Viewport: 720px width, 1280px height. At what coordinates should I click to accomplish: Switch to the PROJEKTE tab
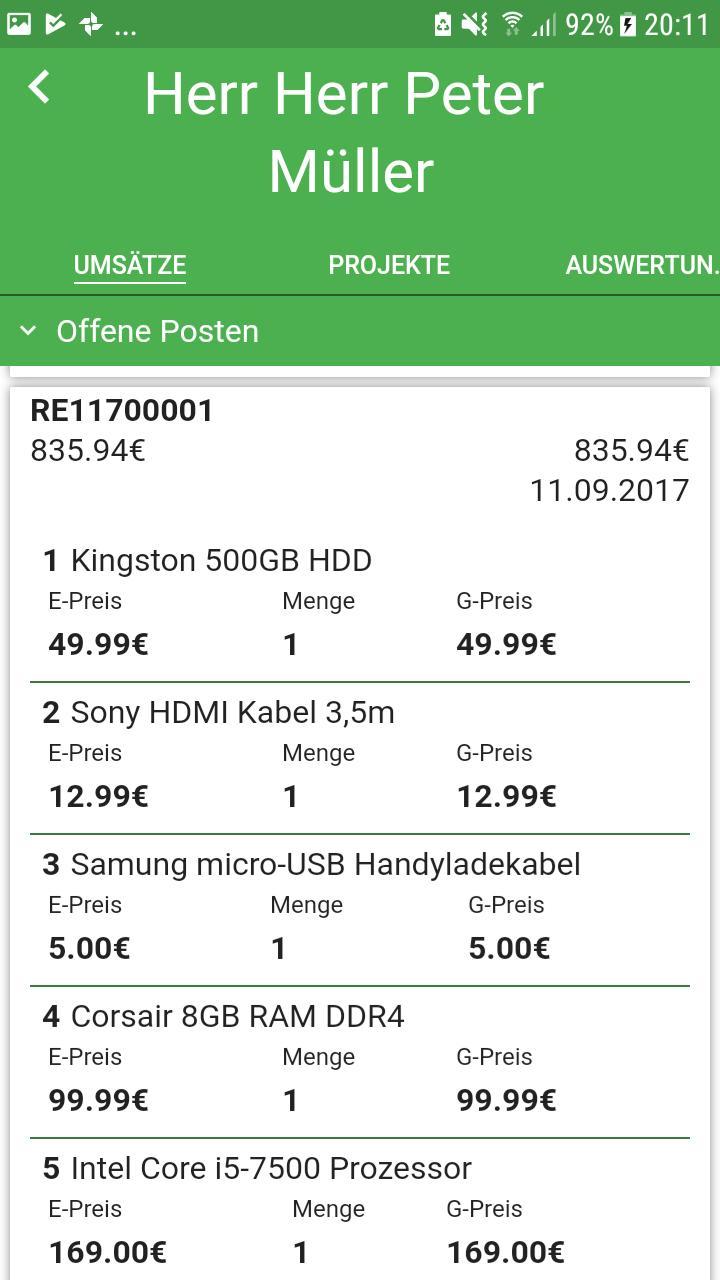point(389,264)
